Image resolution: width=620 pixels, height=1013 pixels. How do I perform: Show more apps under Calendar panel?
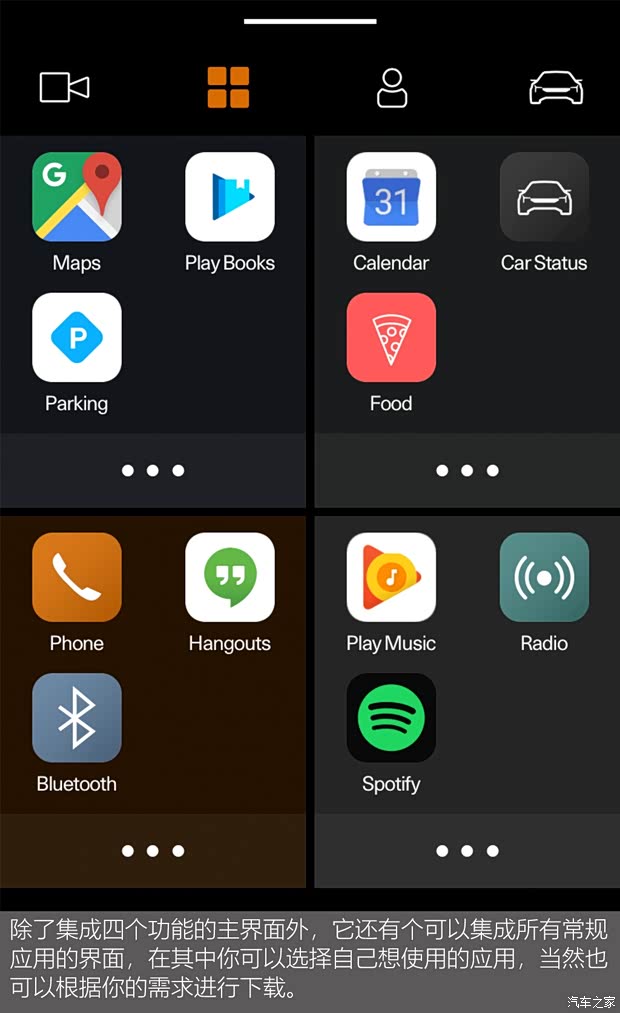pyautogui.click(x=467, y=470)
